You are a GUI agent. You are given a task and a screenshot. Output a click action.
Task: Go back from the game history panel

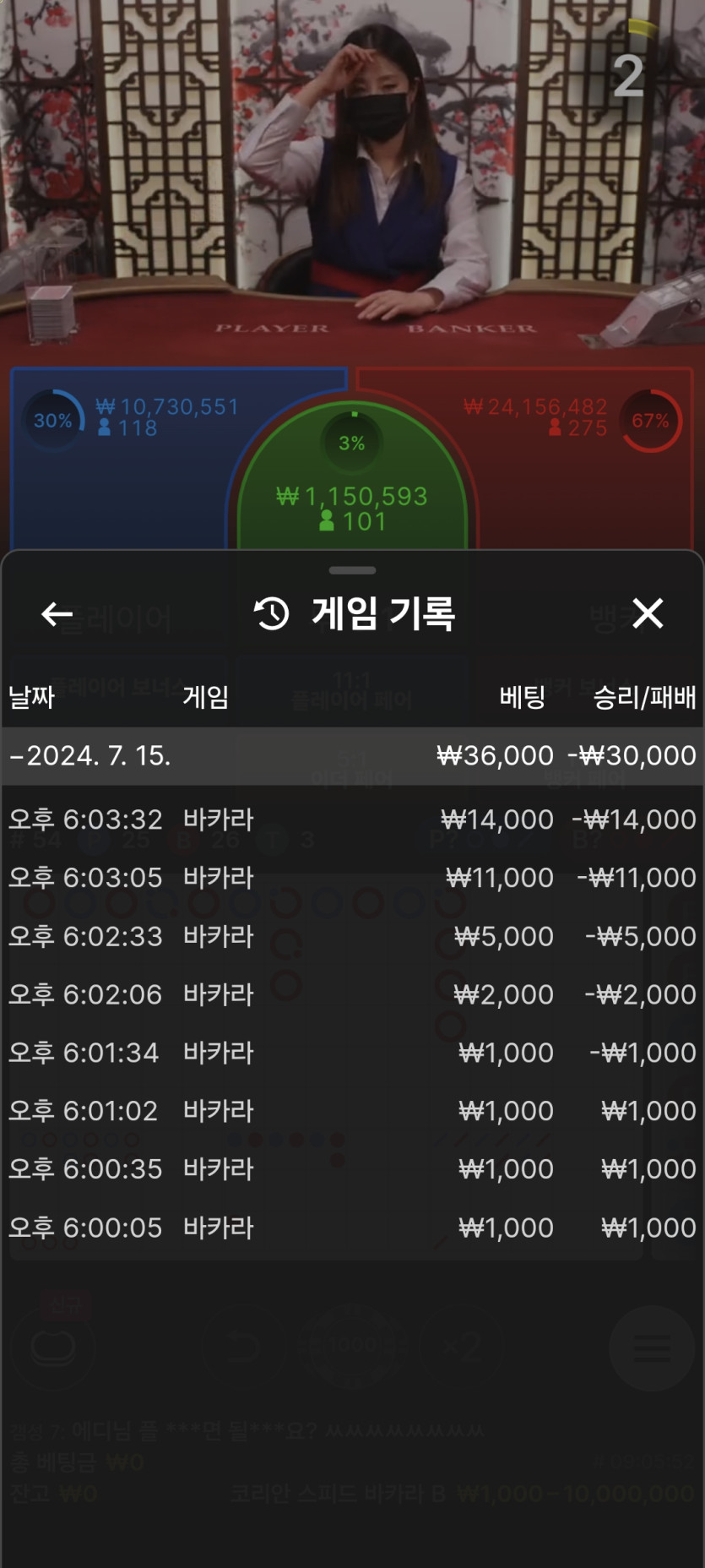tap(57, 614)
